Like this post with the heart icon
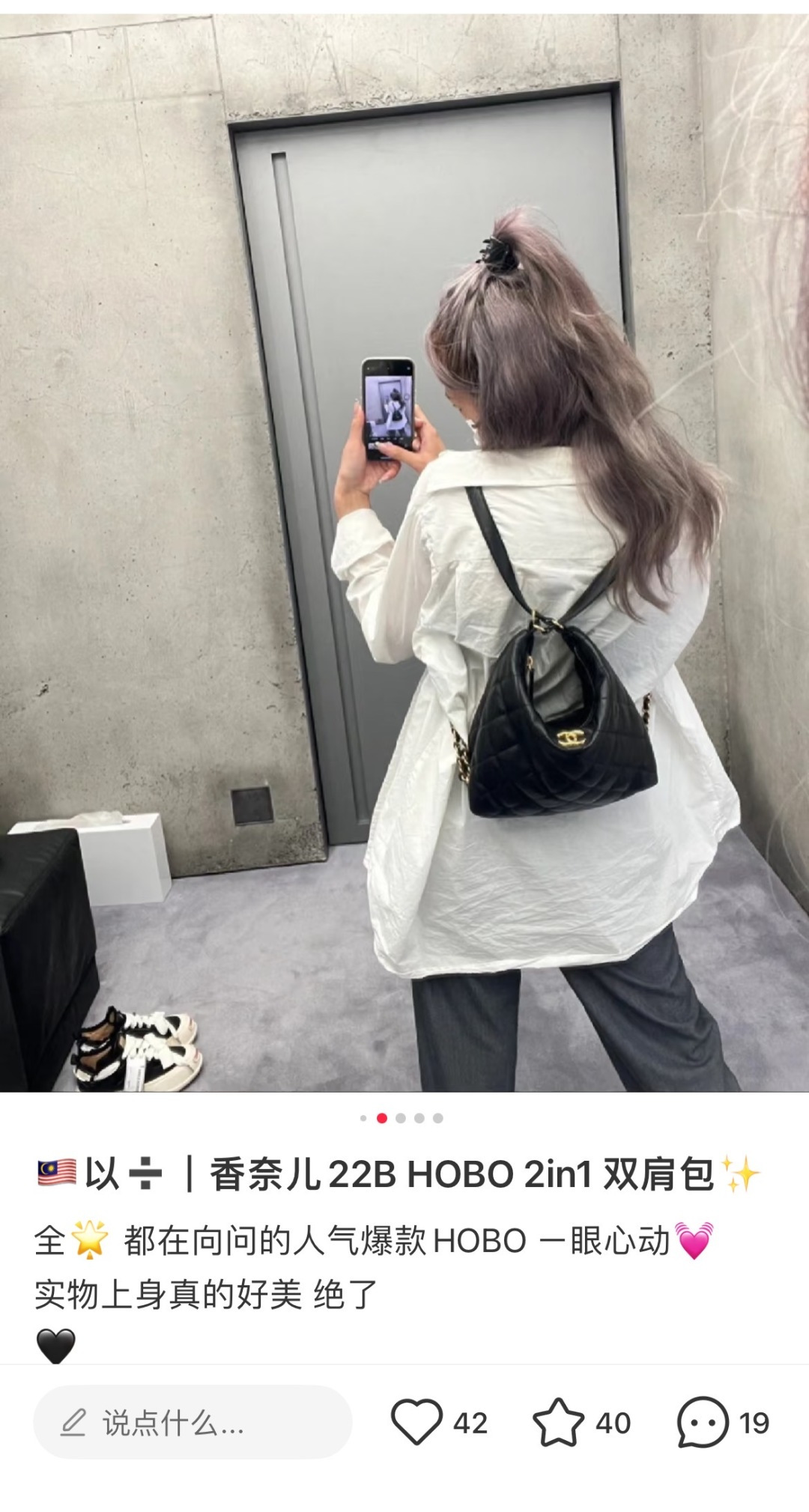The width and height of the screenshot is (809, 1512). click(x=416, y=1421)
